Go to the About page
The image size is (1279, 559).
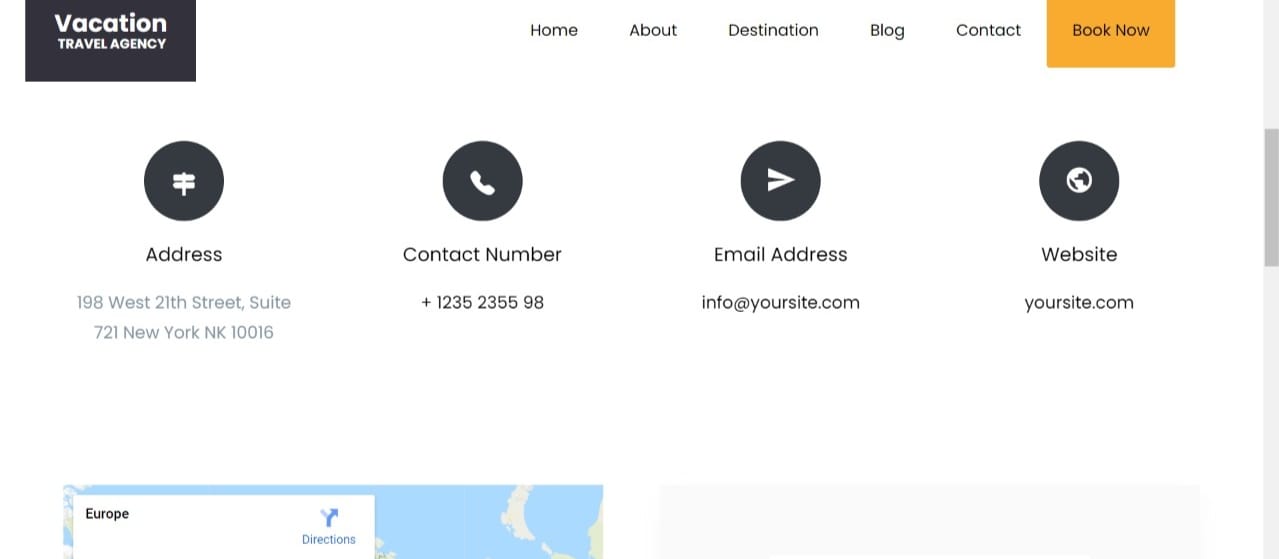[x=653, y=30]
